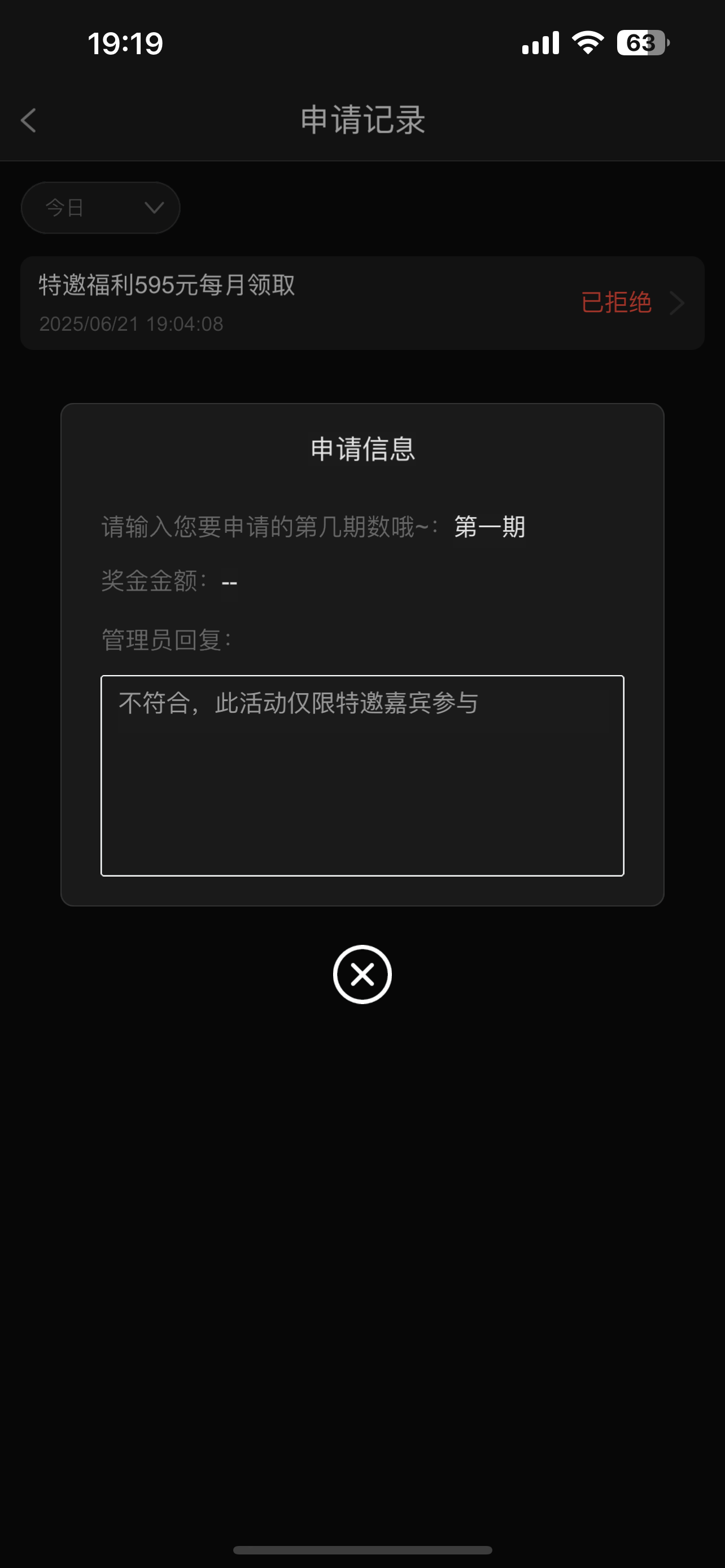Tap the back arrow to leave 申请记录
Viewport: 725px width, 1568px height.
pyautogui.click(x=28, y=121)
